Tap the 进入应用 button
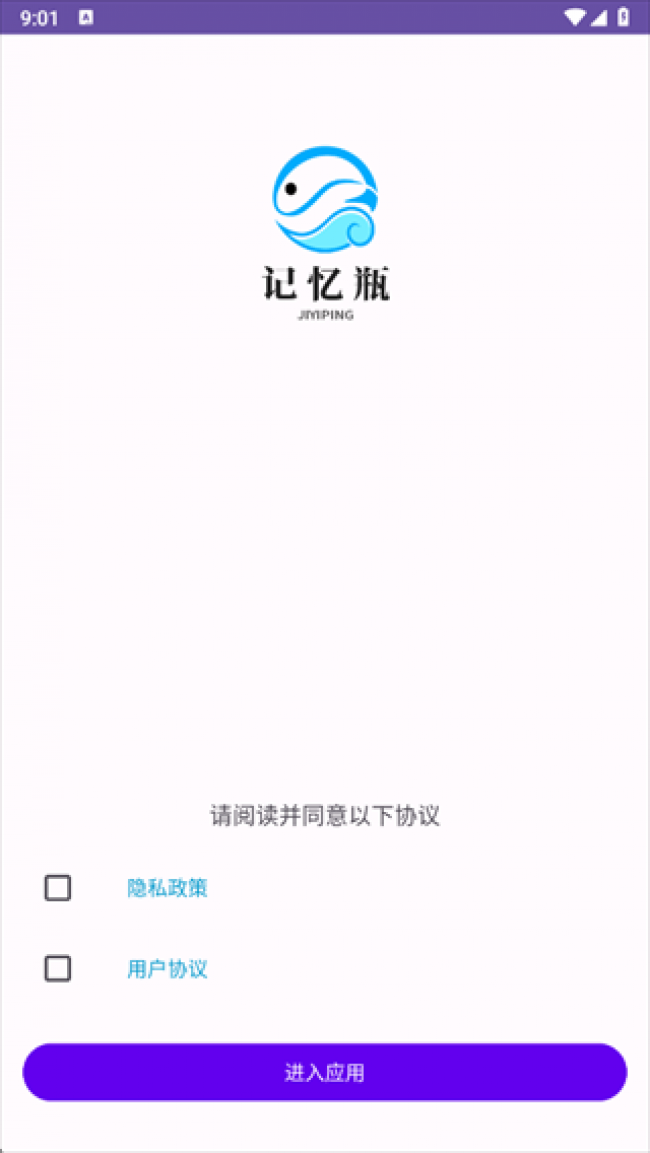The width and height of the screenshot is (650, 1153). click(325, 1072)
